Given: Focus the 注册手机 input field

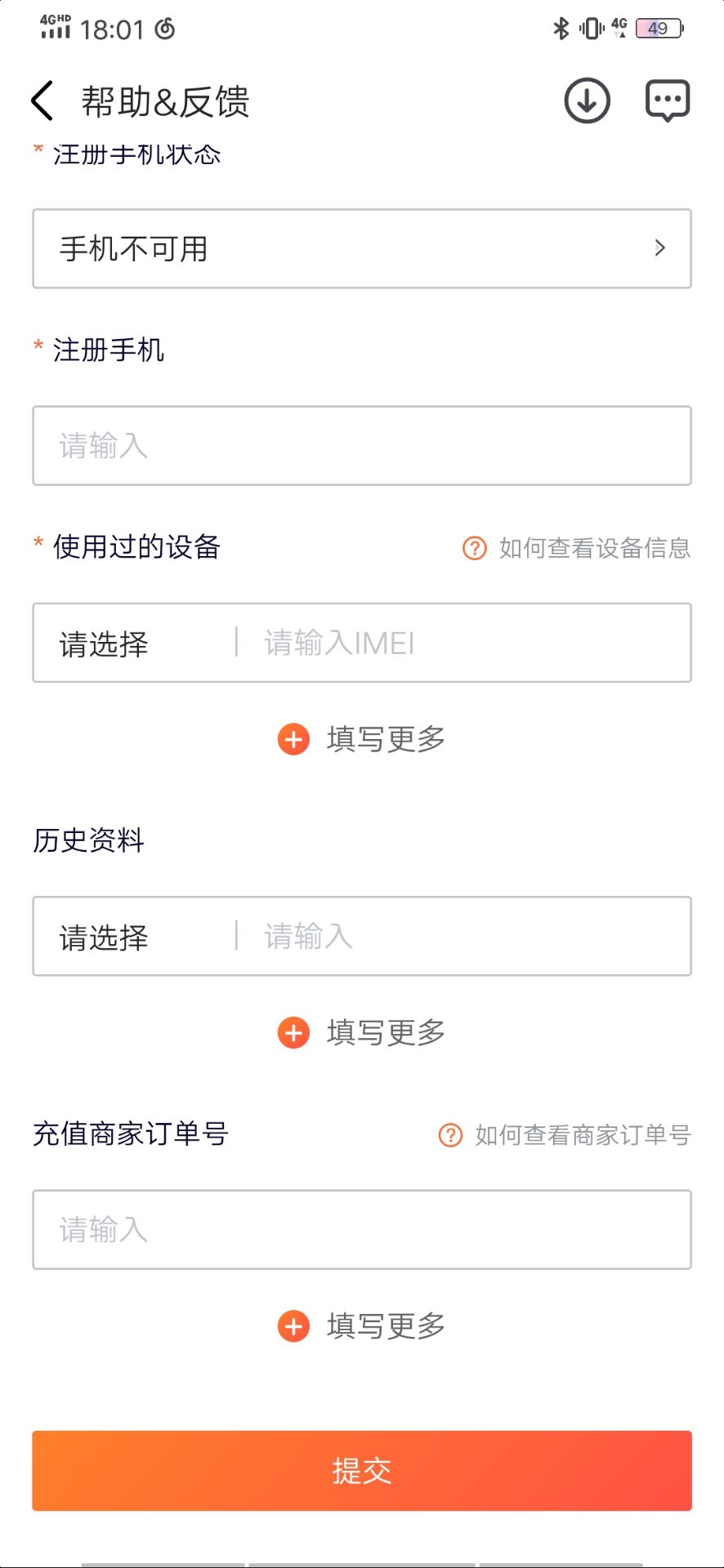Looking at the screenshot, I should click(361, 446).
